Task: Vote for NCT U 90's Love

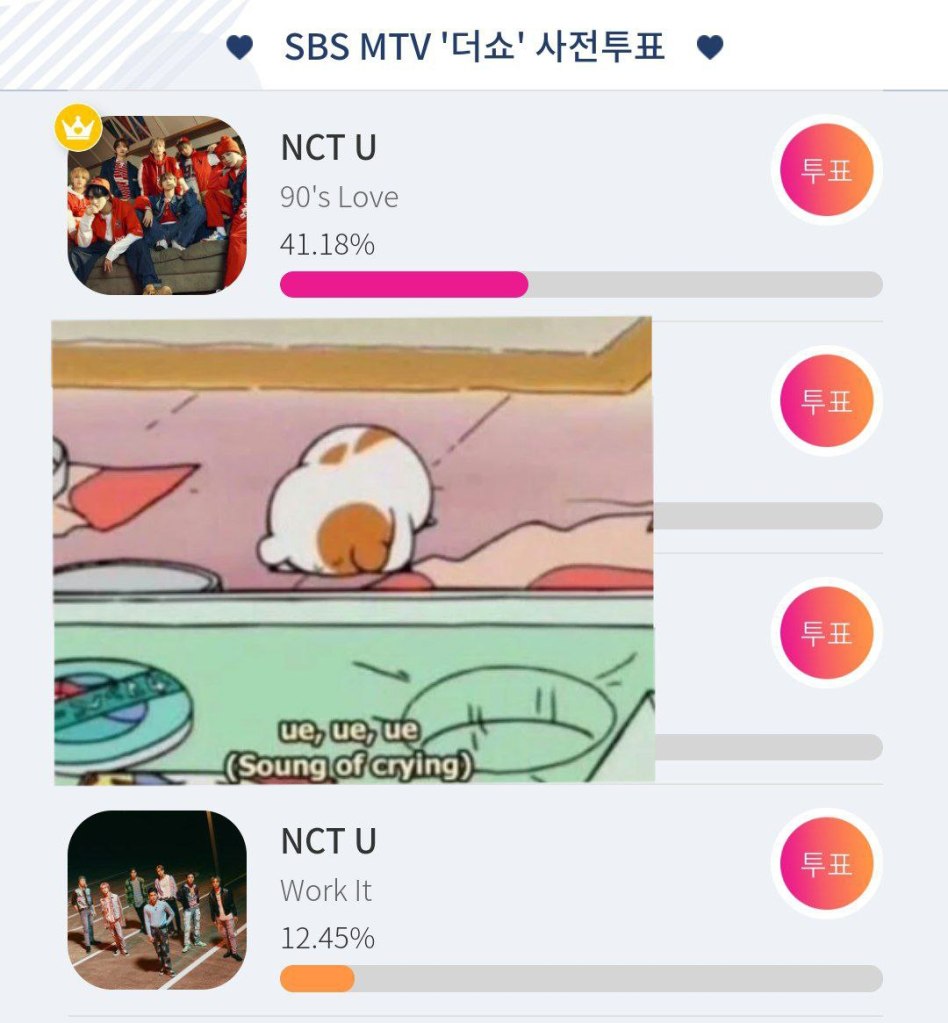Action: click(x=826, y=170)
